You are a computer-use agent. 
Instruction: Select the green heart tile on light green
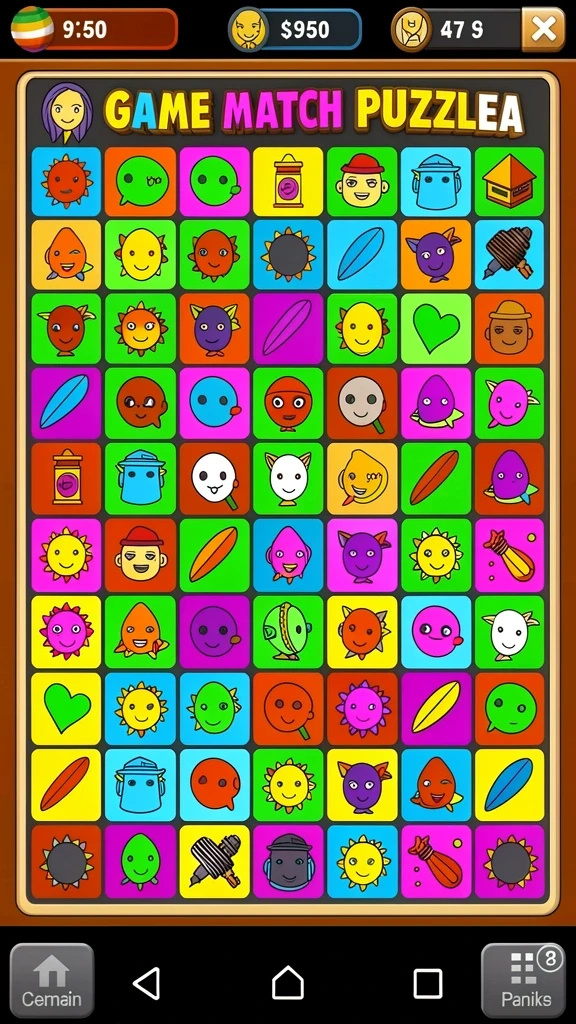[436, 328]
